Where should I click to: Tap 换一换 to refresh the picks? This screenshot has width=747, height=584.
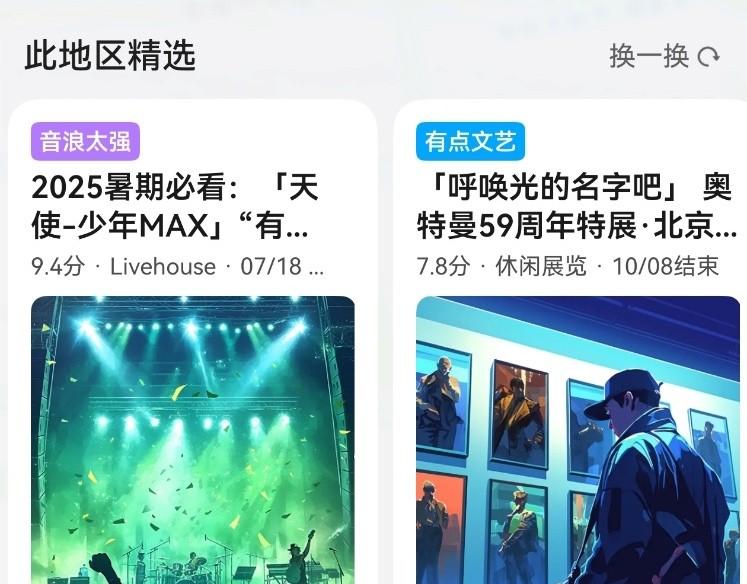(x=664, y=56)
